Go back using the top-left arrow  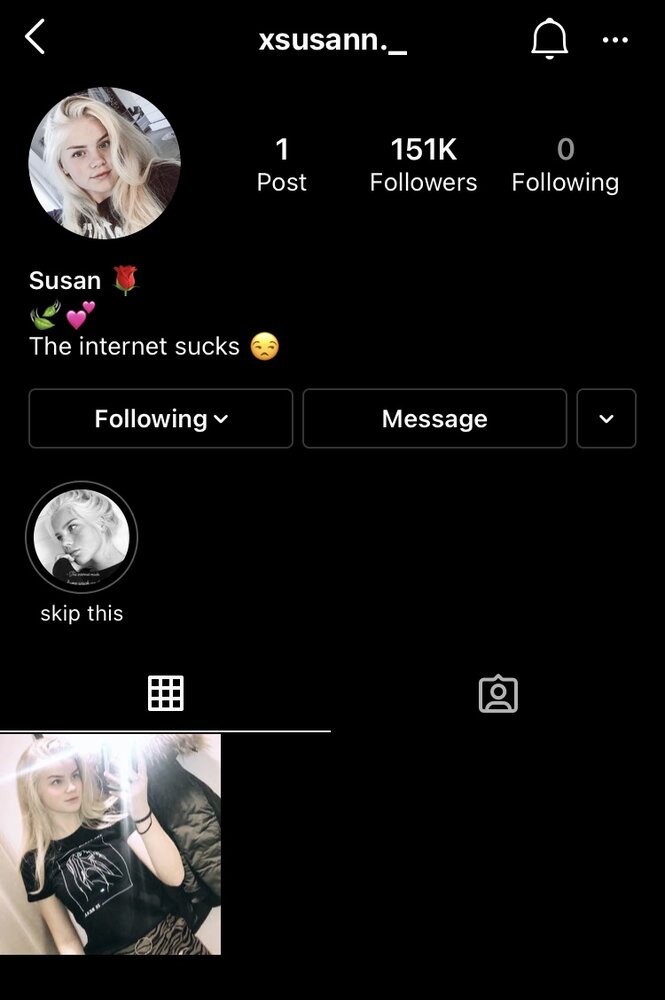point(36,38)
